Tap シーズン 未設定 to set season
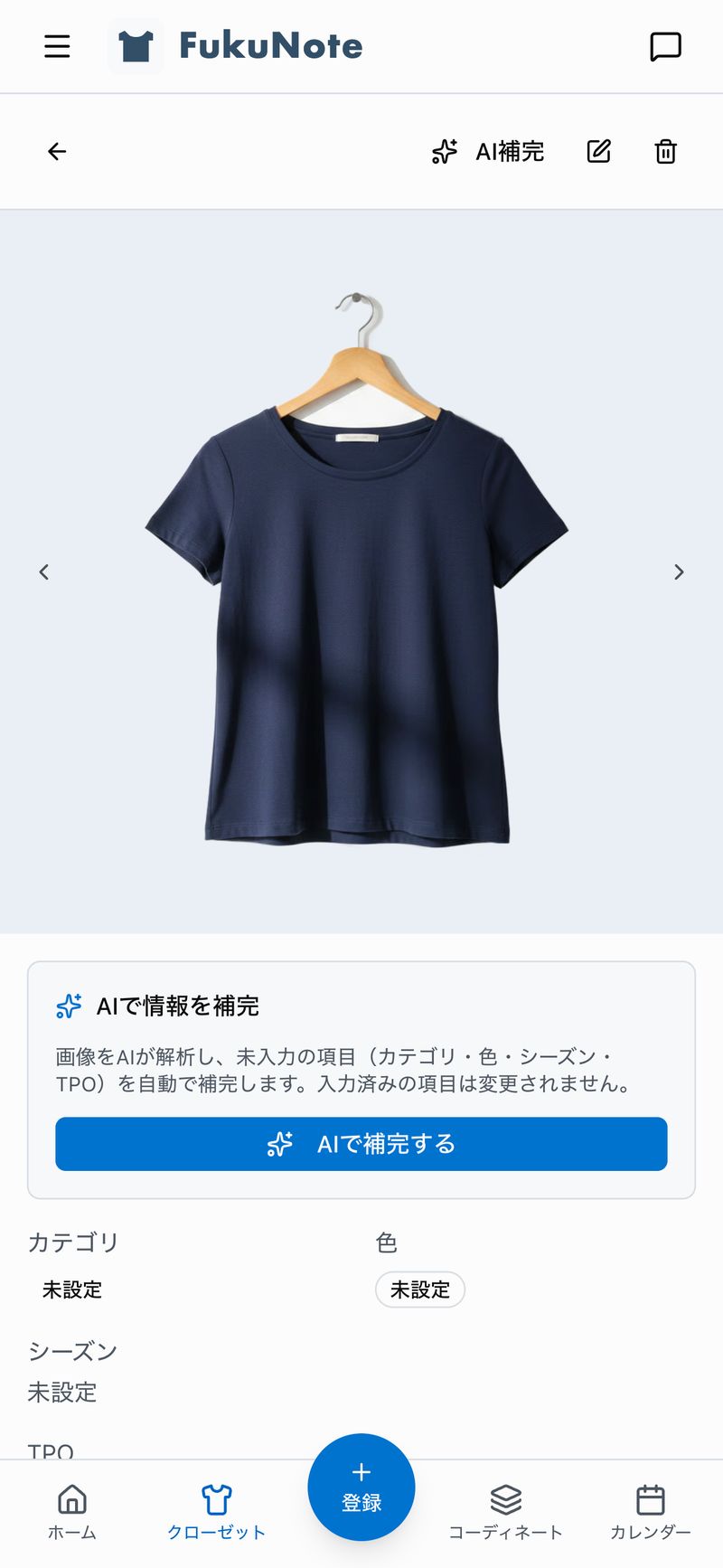Image resolution: width=723 pixels, height=1568 pixels. pos(62,1393)
